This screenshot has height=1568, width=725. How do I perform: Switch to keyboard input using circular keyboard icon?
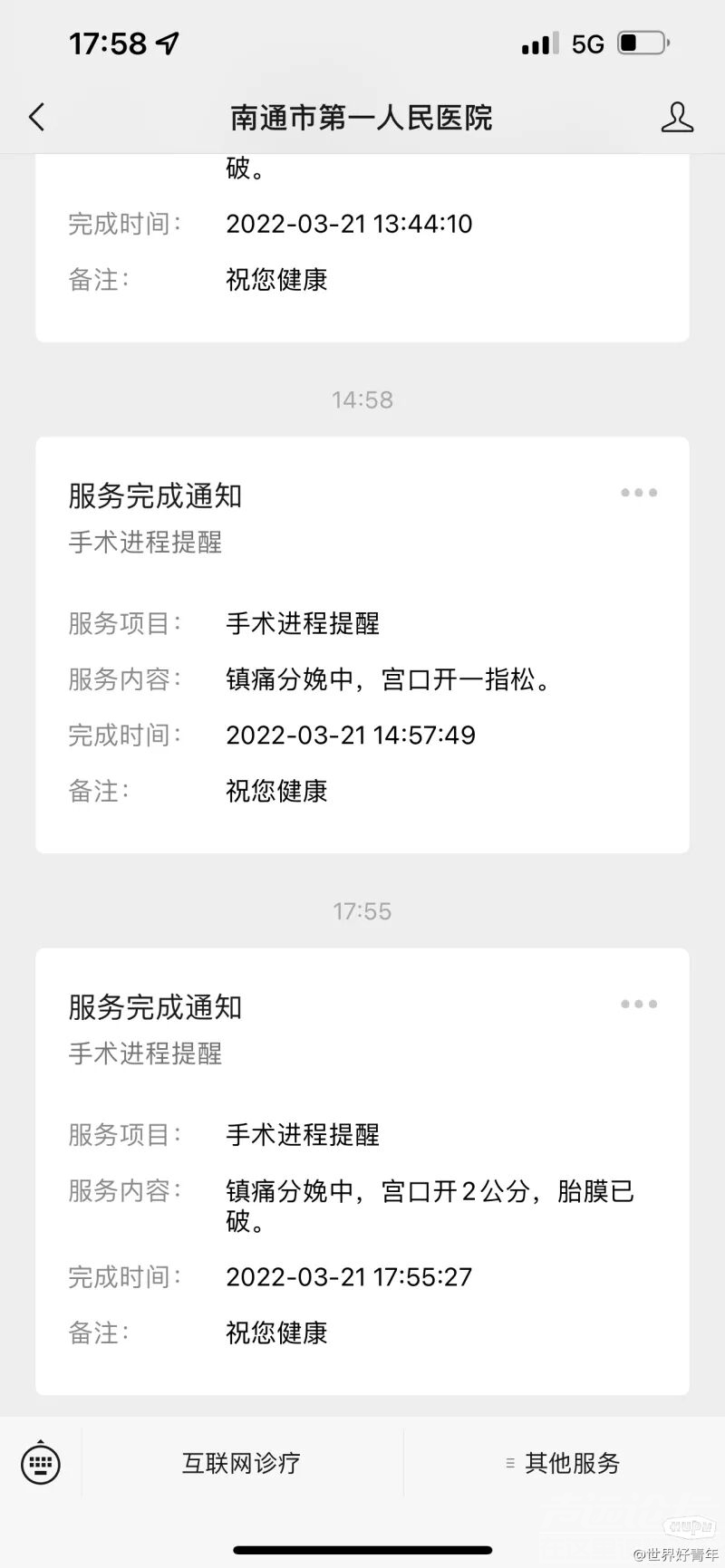tap(40, 1463)
